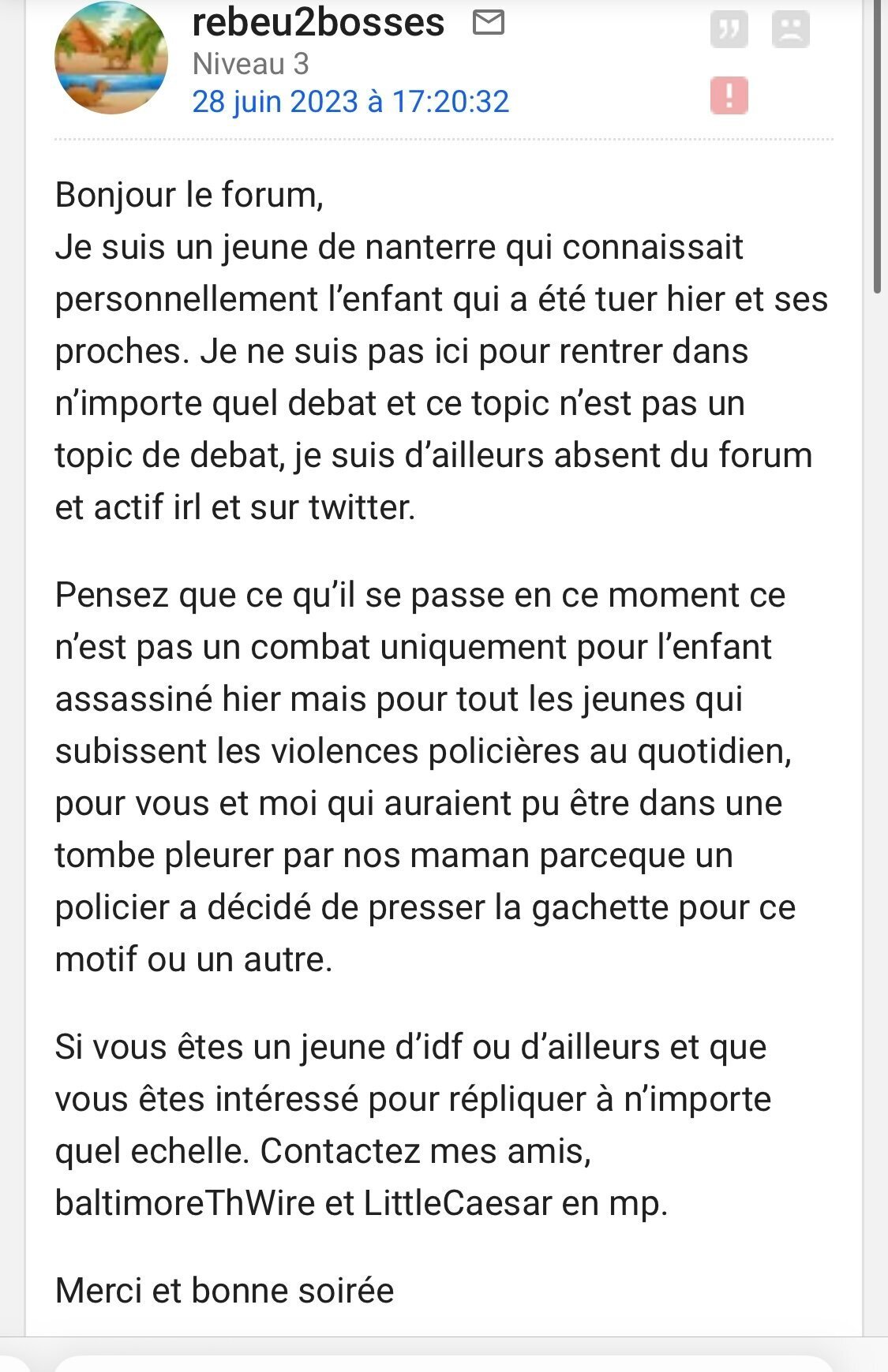The image size is (888, 1372).
Task: Quote this post
Action: [729, 30]
